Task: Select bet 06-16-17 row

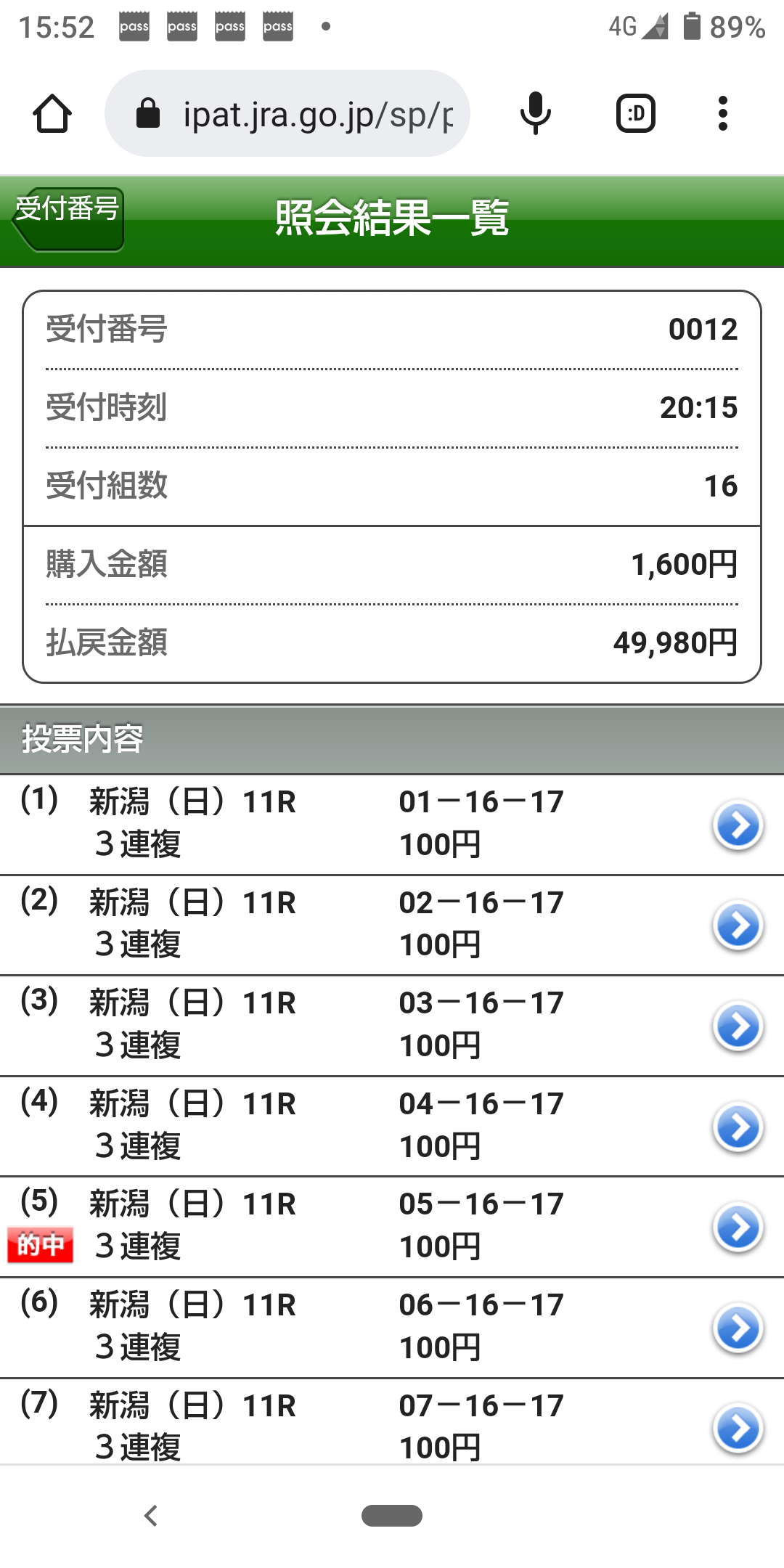Action: click(738, 1328)
